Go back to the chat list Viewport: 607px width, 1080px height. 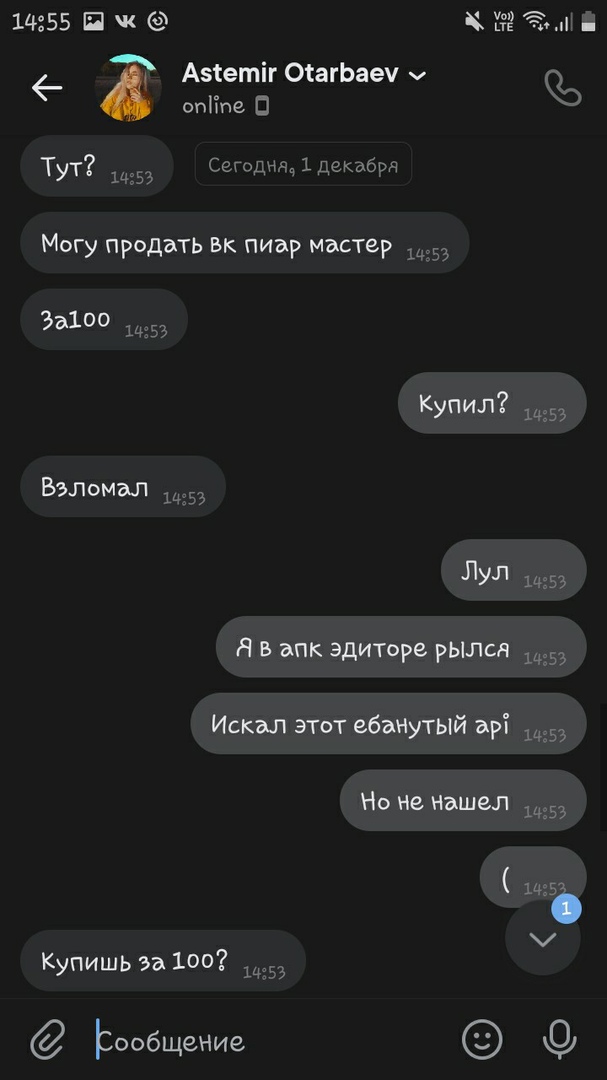pos(47,88)
